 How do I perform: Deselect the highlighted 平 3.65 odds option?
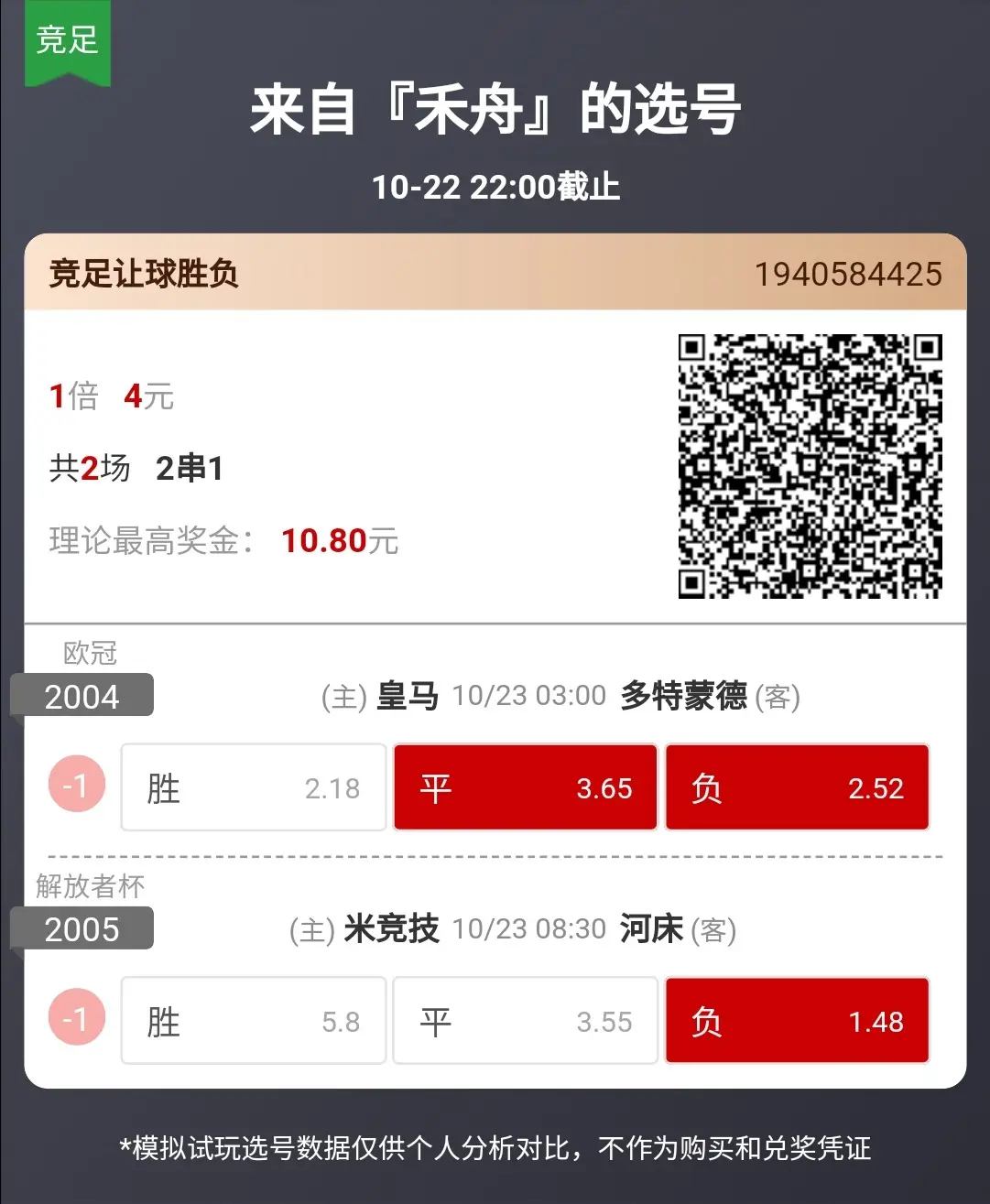click(x=525, y=786)
